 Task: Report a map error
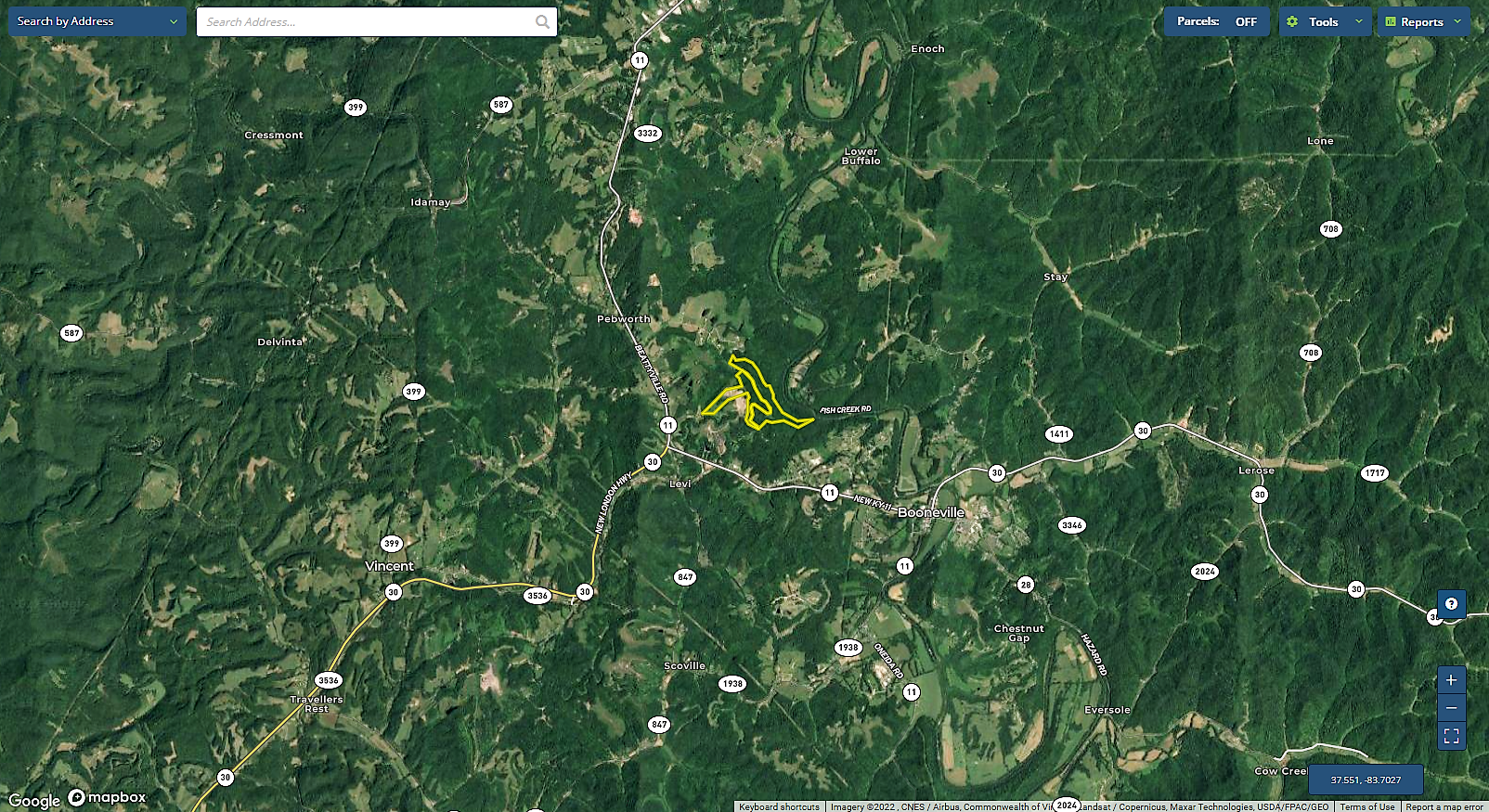pyautogui.click(x=1444, y=806)
